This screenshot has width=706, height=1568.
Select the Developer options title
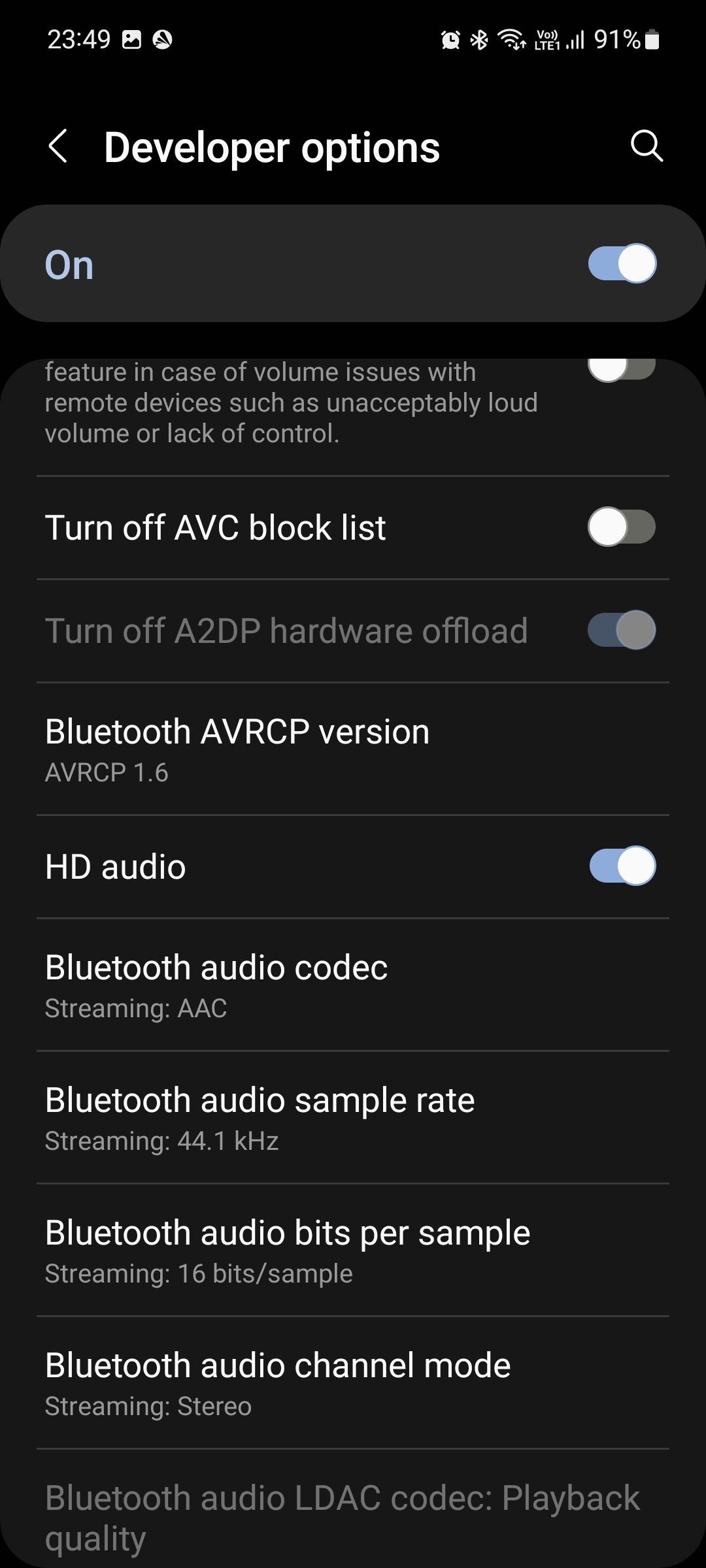272,148
